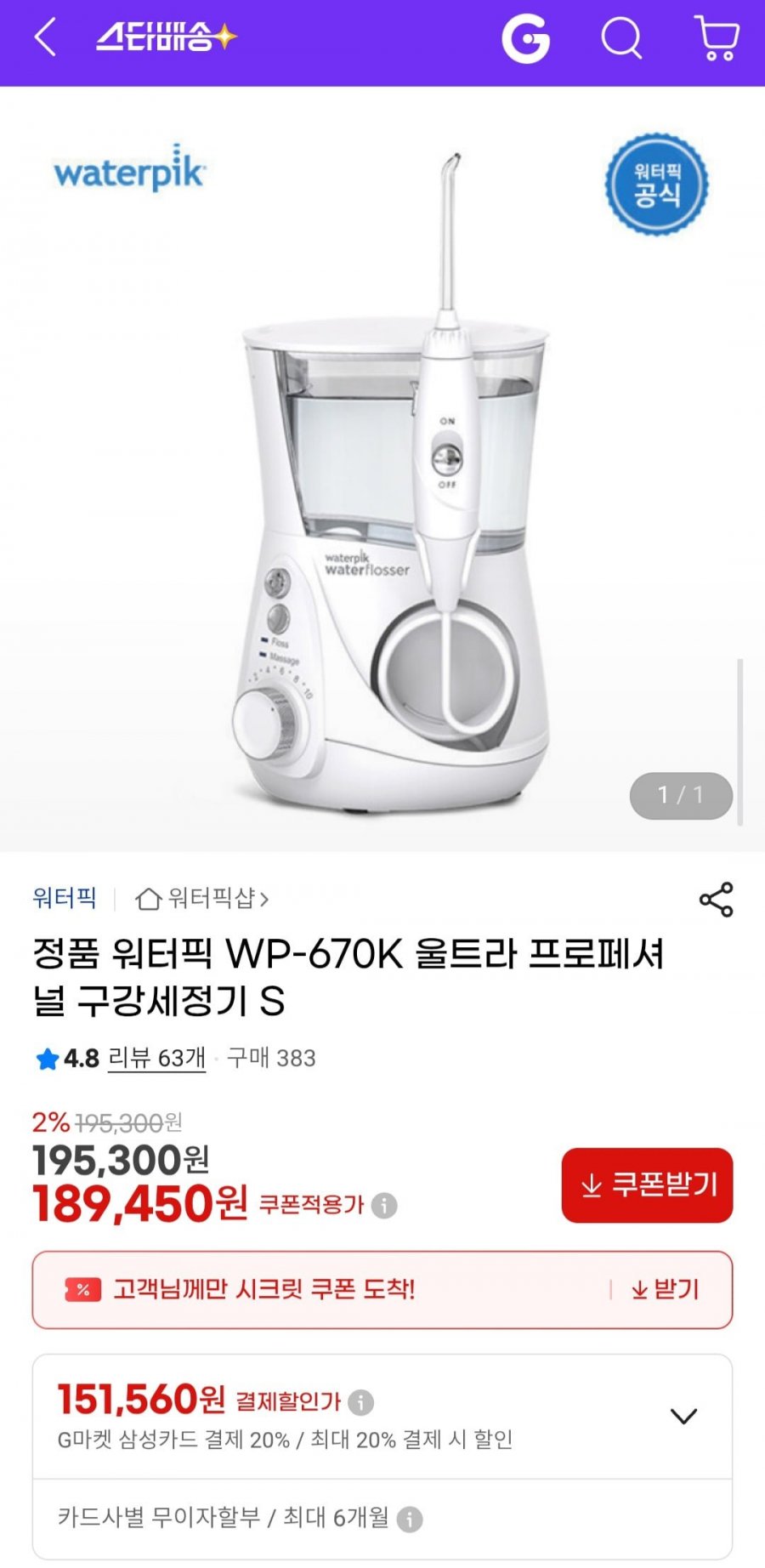Open the 리뷰 63개 reviews link
765x1568 pixels.
[x=156, y=1058]
